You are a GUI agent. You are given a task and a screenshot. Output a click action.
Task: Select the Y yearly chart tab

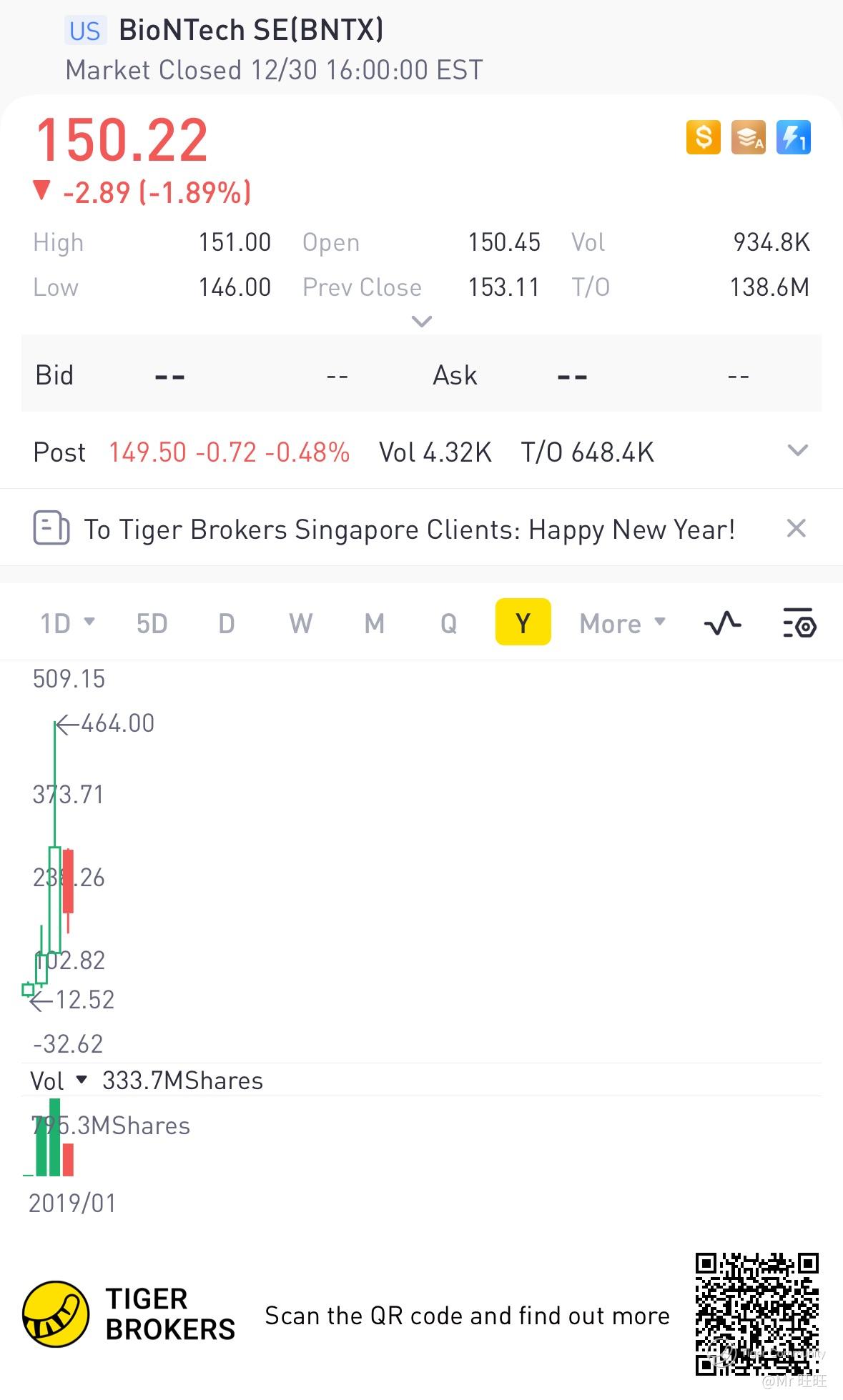pos(523,622)
